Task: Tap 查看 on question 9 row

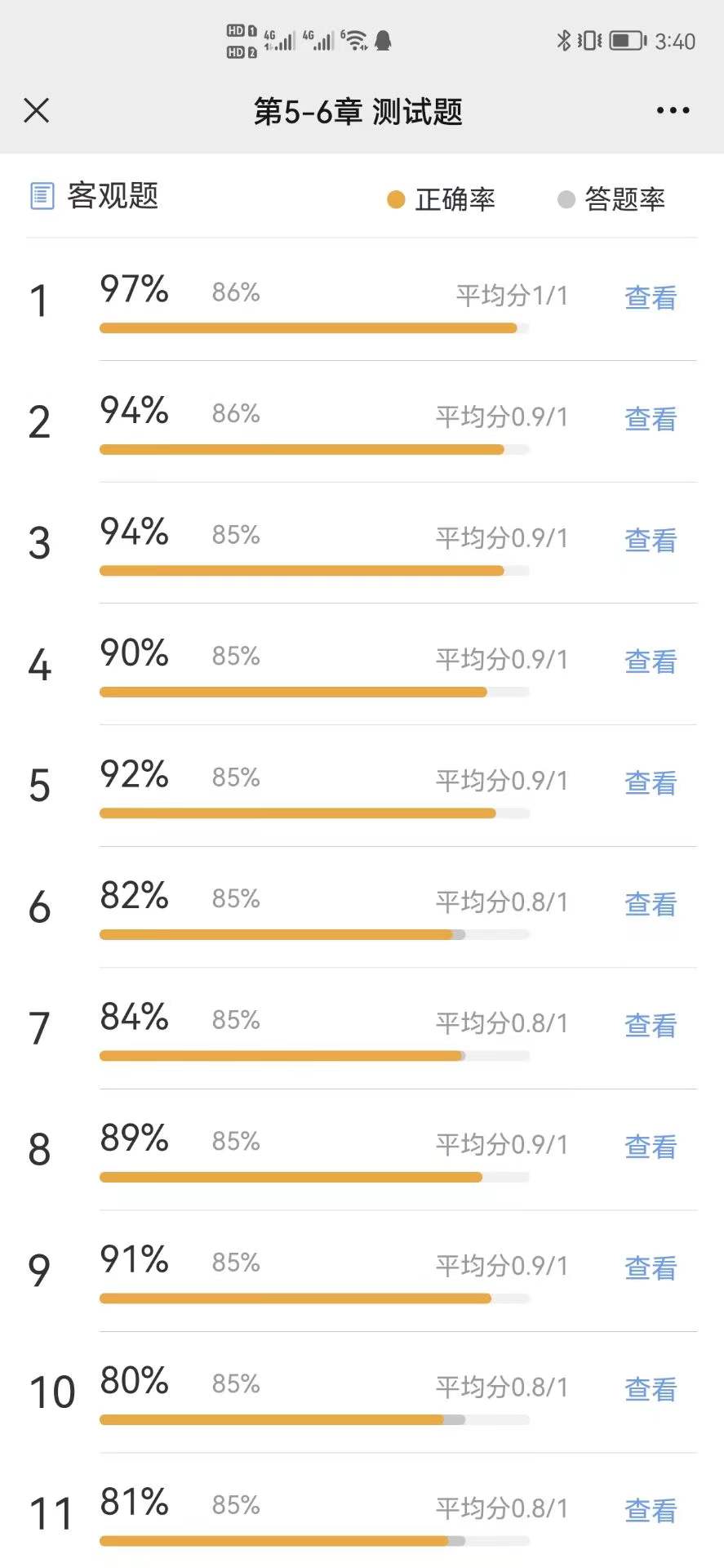Action: 651,1267
